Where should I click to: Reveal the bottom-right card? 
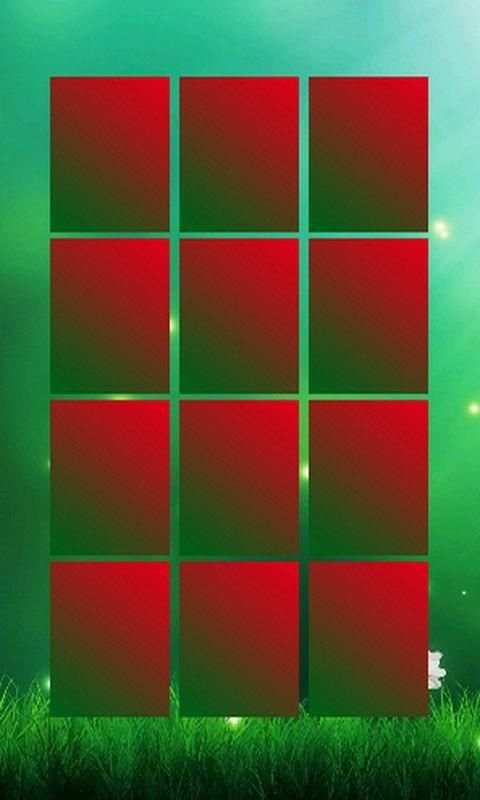point(369,639)
